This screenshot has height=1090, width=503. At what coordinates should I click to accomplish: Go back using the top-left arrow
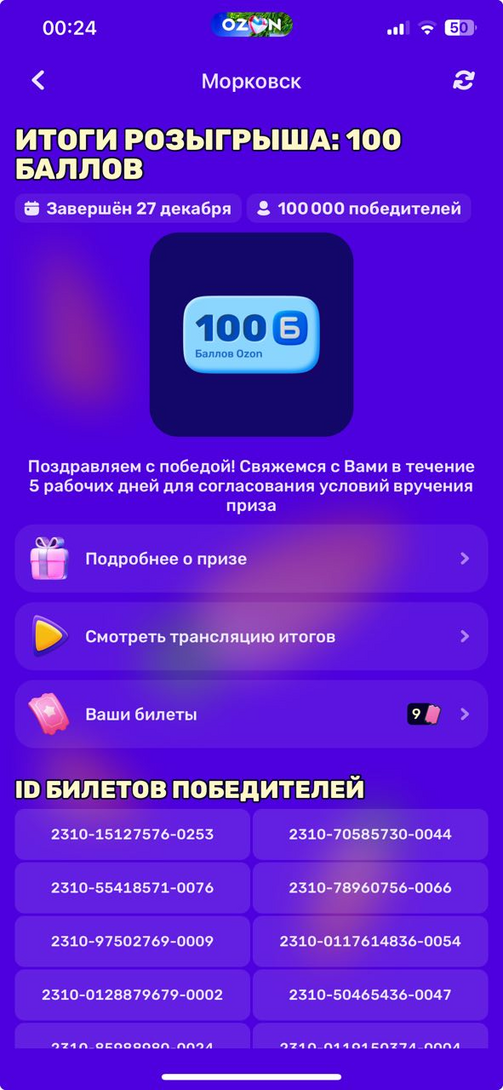(38, 81)
